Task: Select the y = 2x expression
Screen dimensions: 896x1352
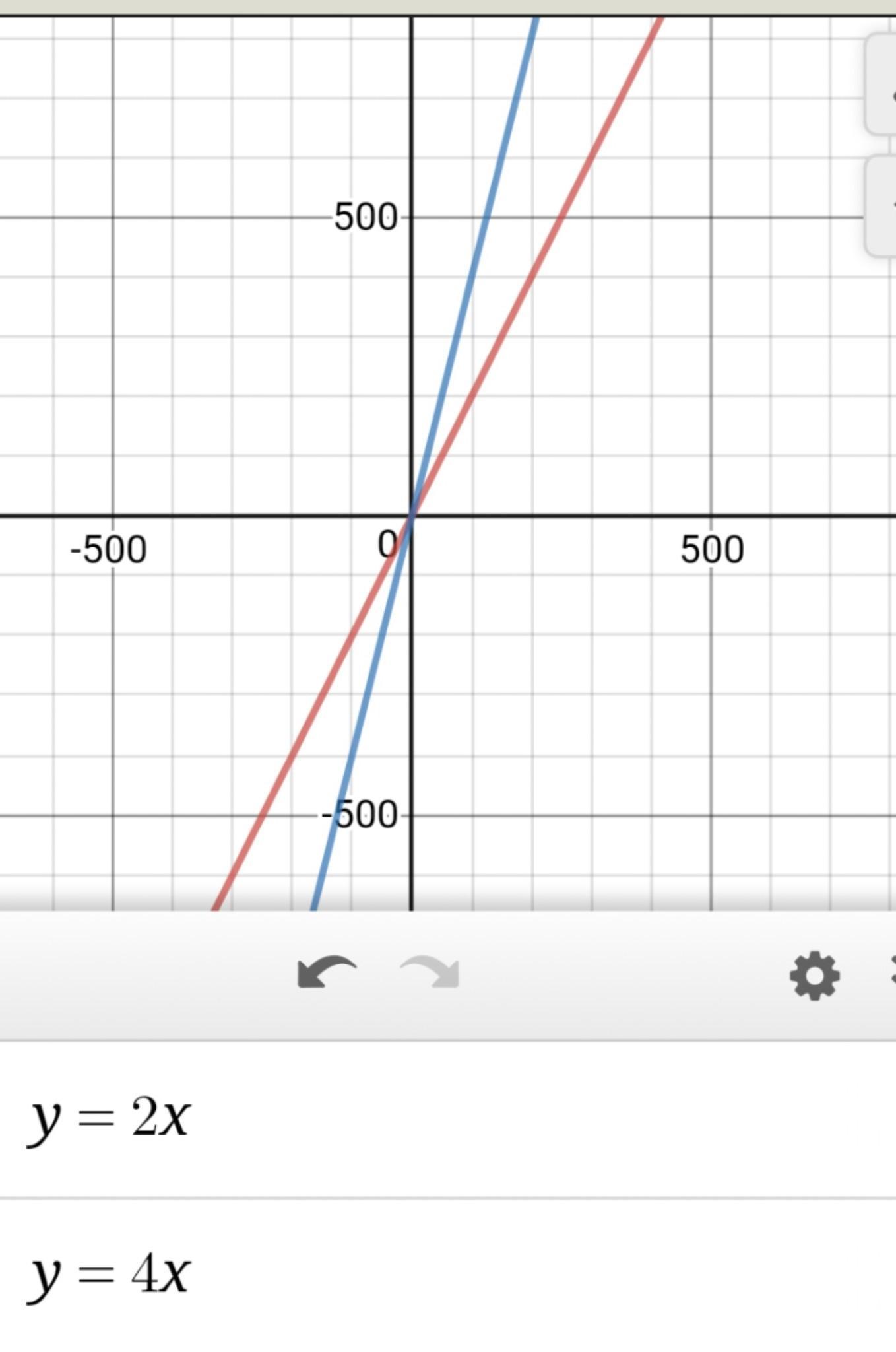Action: point(448,1119)
